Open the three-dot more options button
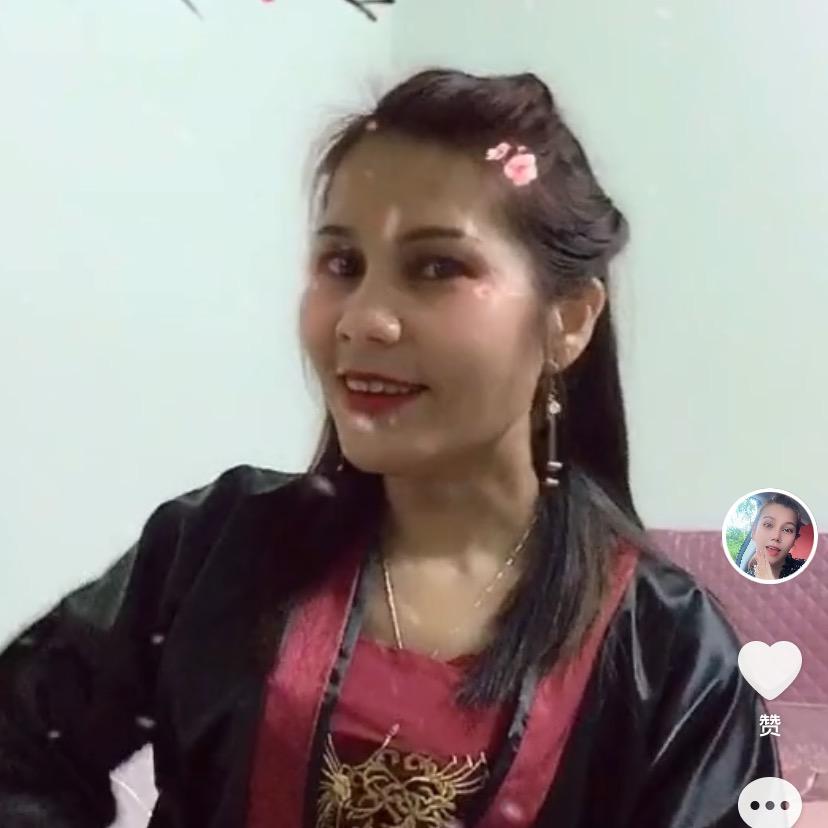The width and height of the screenshot is (828, 828). (x=769, y=805)
